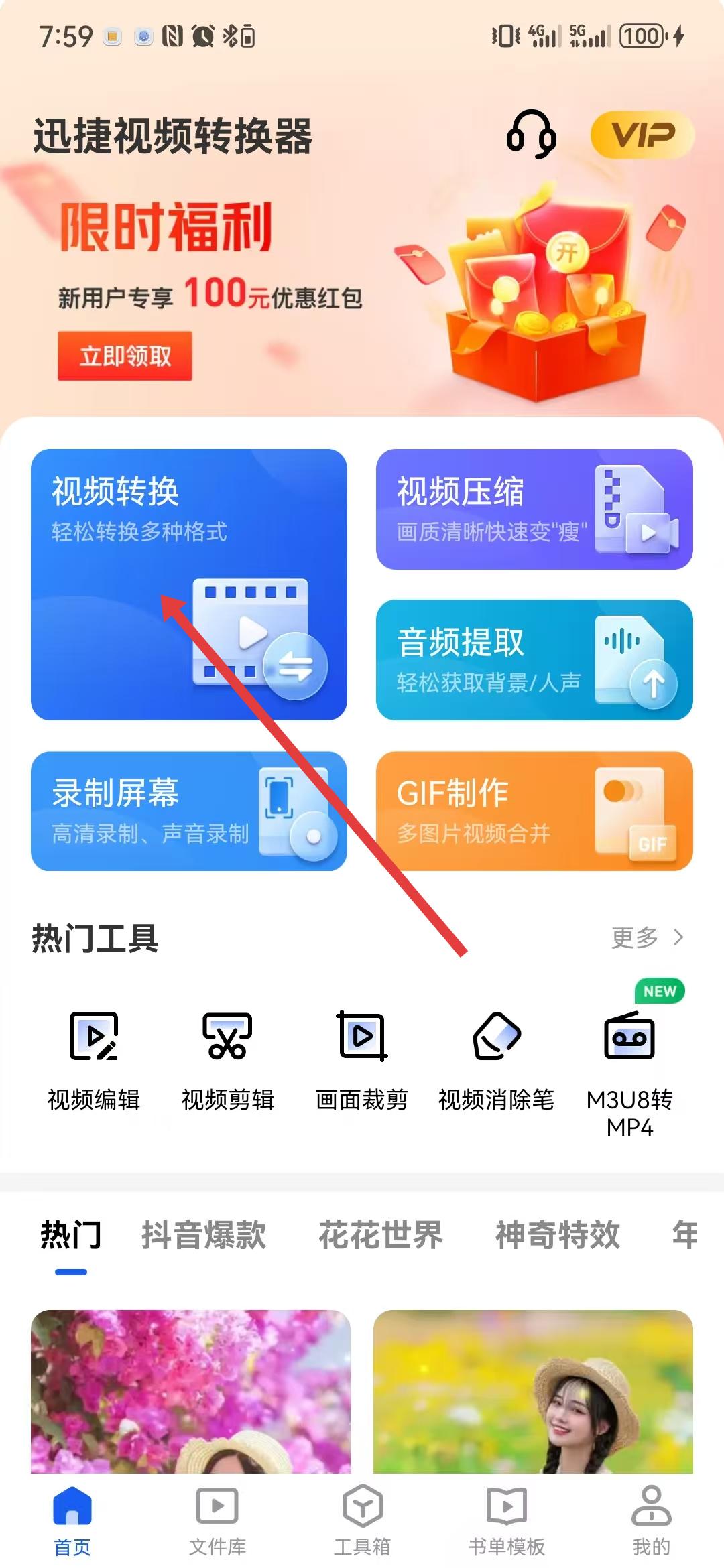724x1568 pixels.
Task: Switch to 抖音爆款 template tab
Action: tap(204, 1235)
